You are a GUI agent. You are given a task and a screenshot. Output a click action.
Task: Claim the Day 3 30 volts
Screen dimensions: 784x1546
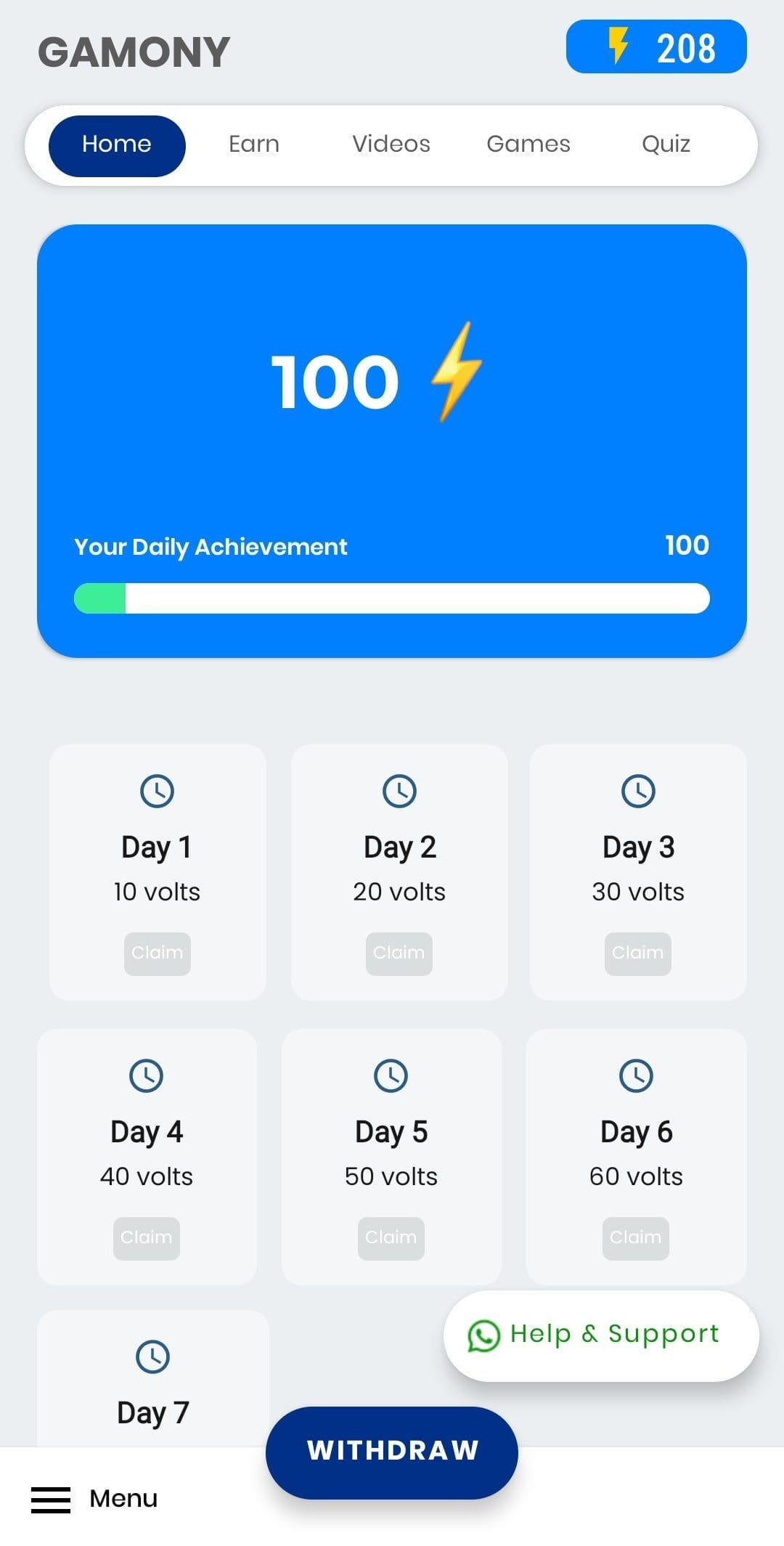638,953
